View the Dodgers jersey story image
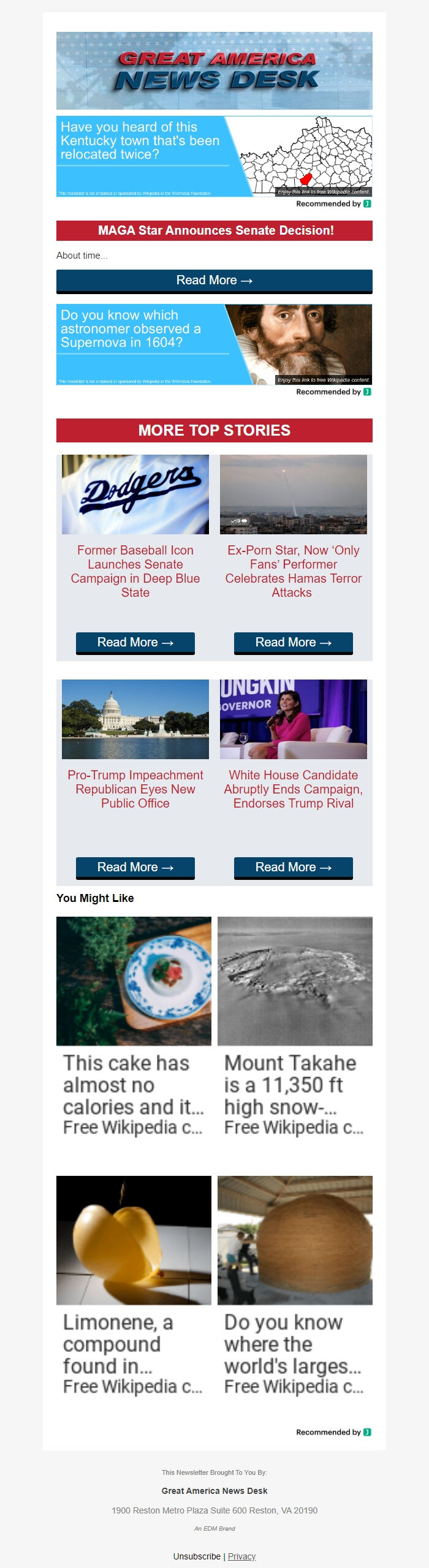This screenshot has width=429, height=1568. coord(135,494)
